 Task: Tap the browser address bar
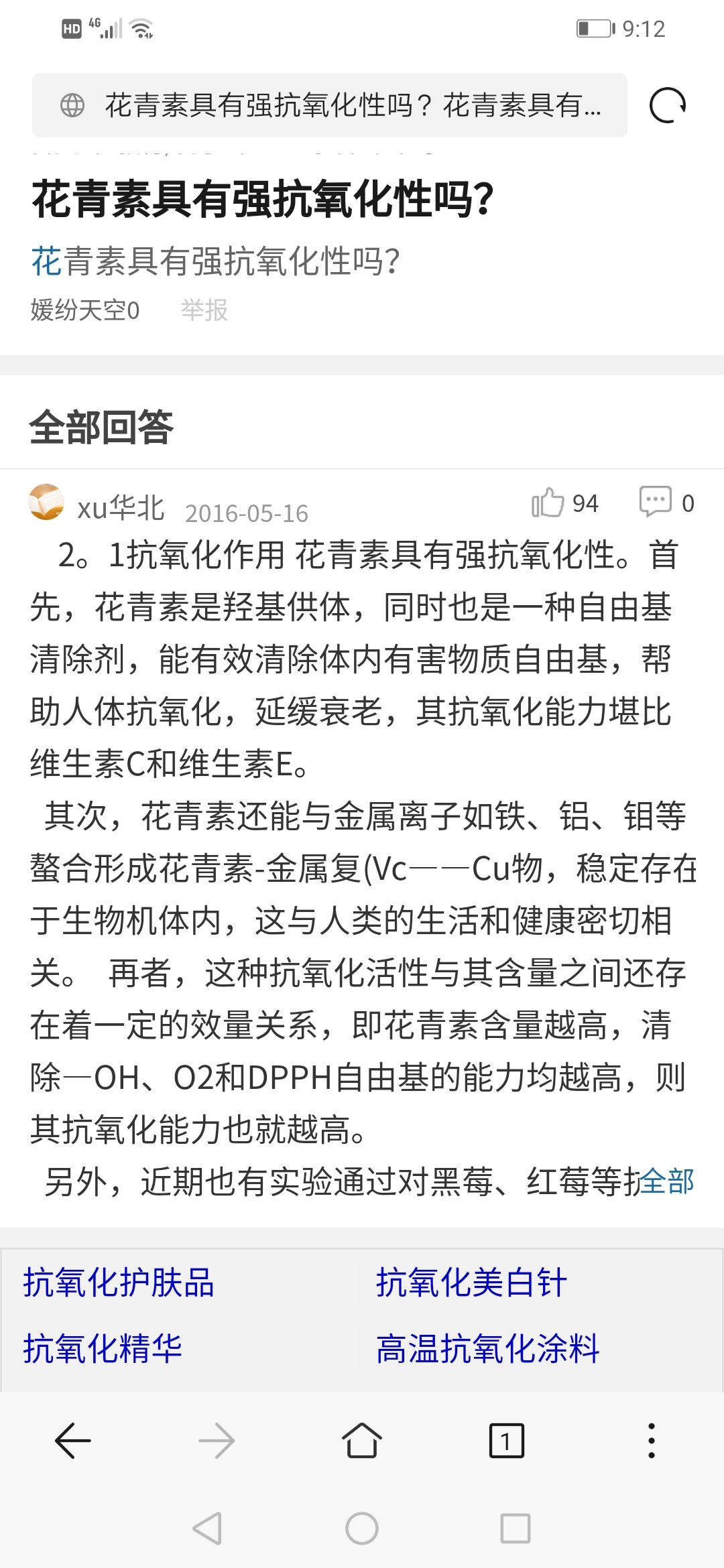330,105
